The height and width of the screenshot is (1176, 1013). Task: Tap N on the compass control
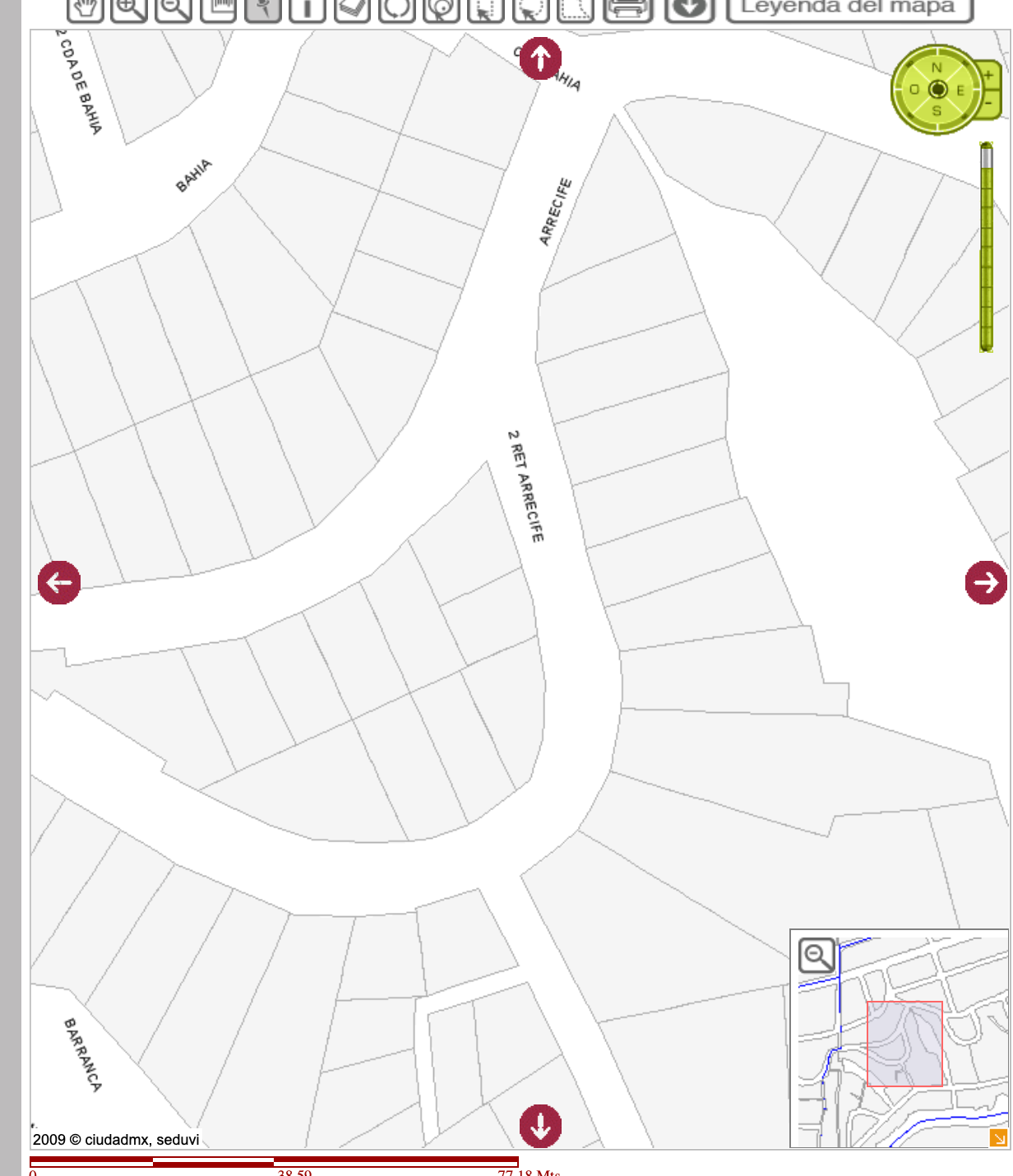[937, 68]
